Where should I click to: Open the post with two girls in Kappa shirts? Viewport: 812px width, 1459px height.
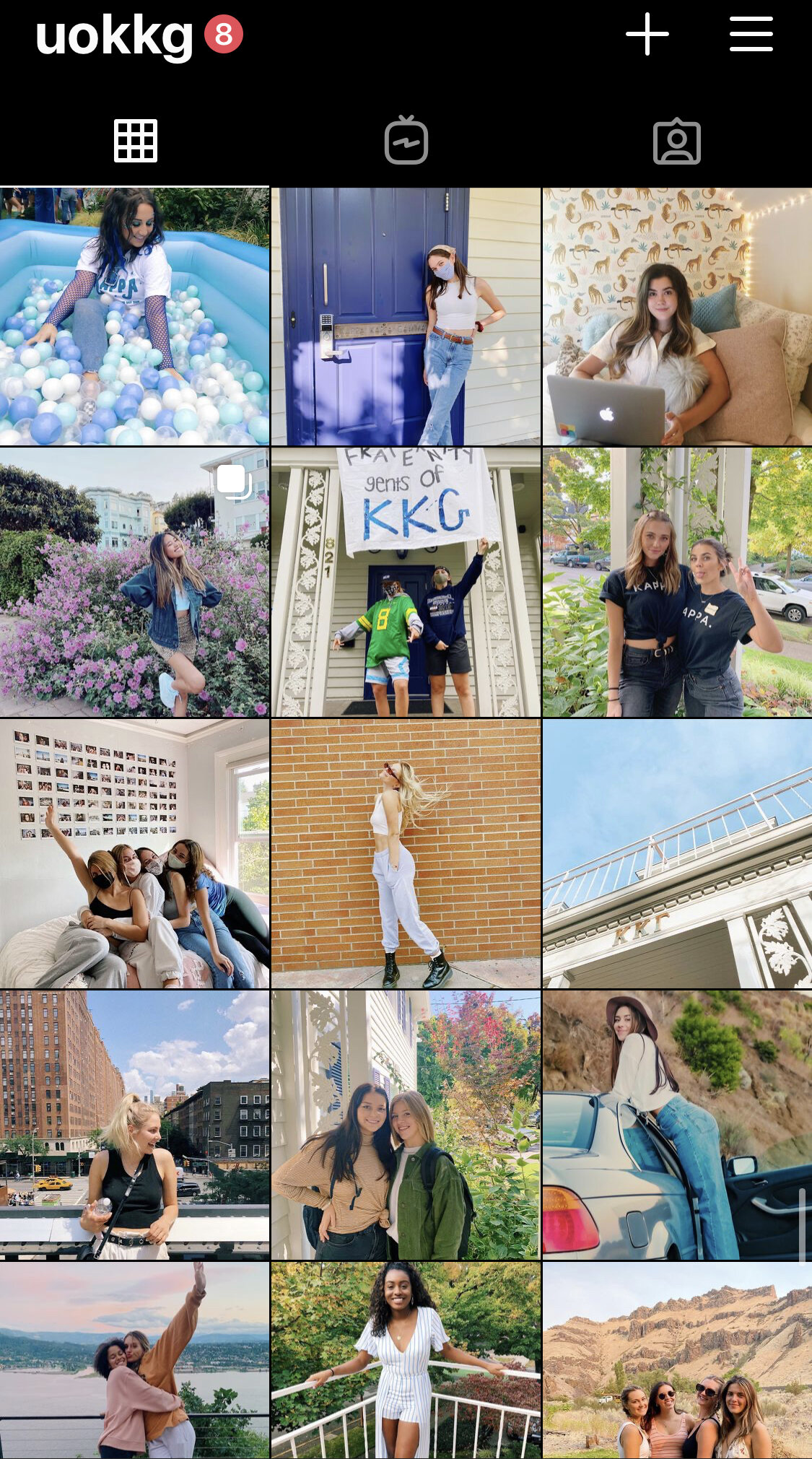pos(677,582)
